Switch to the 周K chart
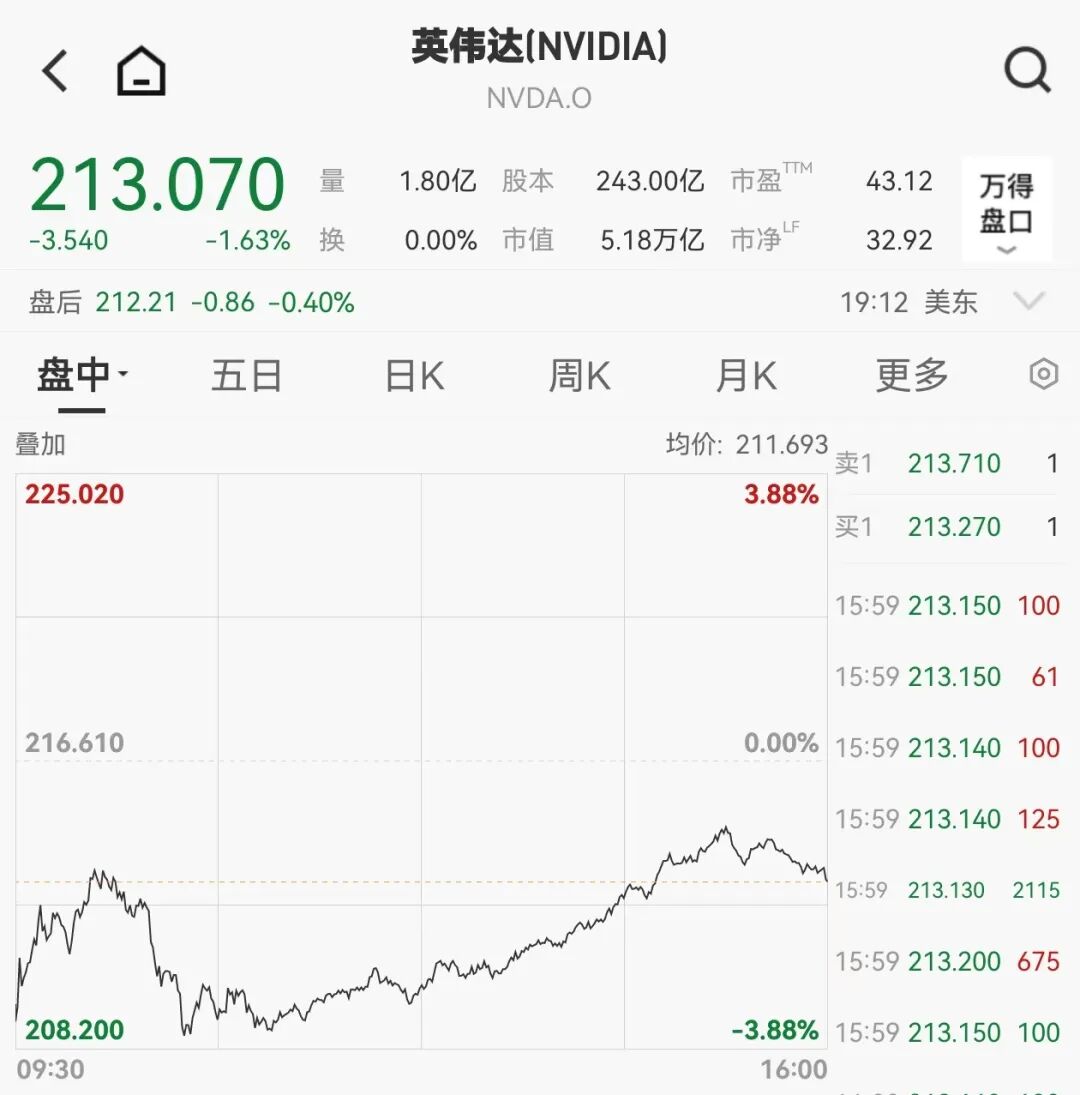 tap(580, 376)
